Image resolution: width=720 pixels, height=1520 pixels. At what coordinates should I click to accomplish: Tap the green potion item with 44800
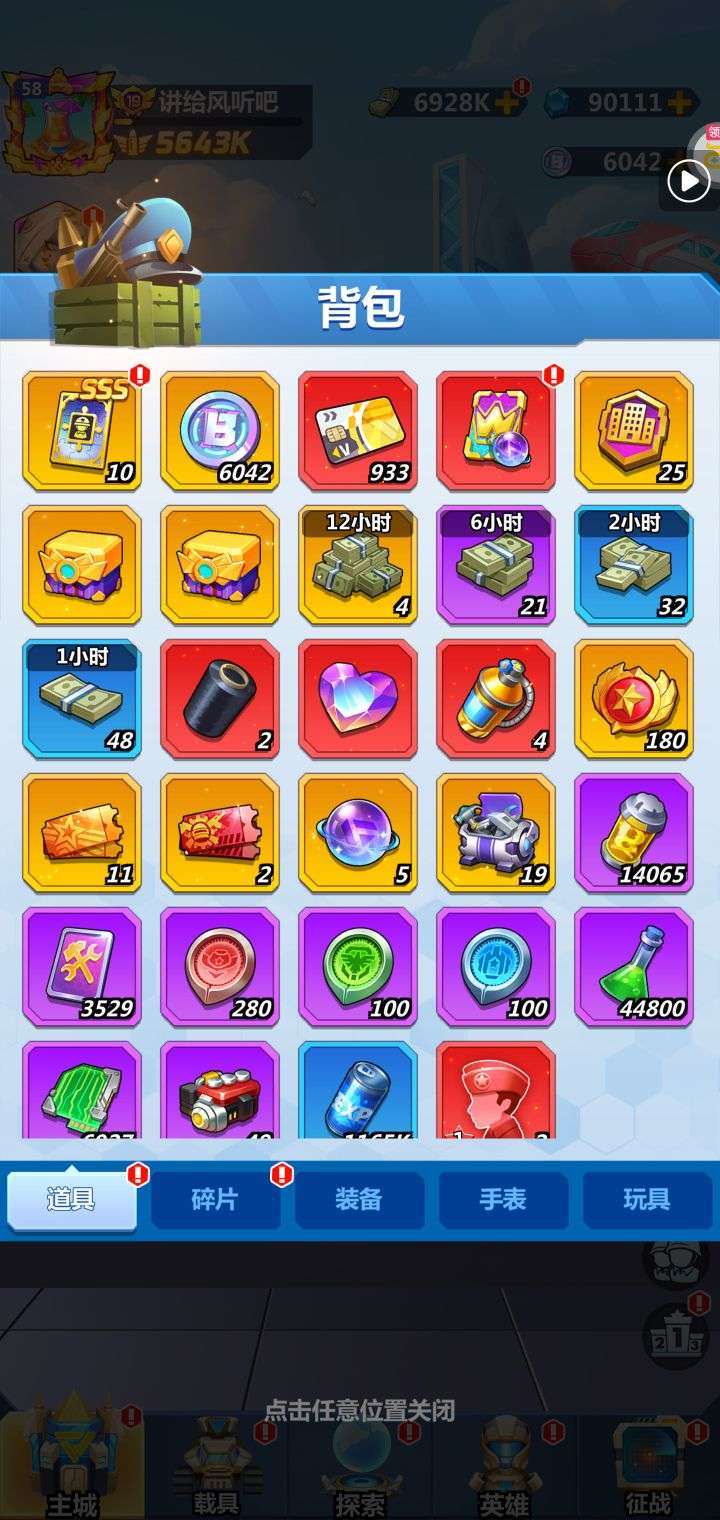634,967
